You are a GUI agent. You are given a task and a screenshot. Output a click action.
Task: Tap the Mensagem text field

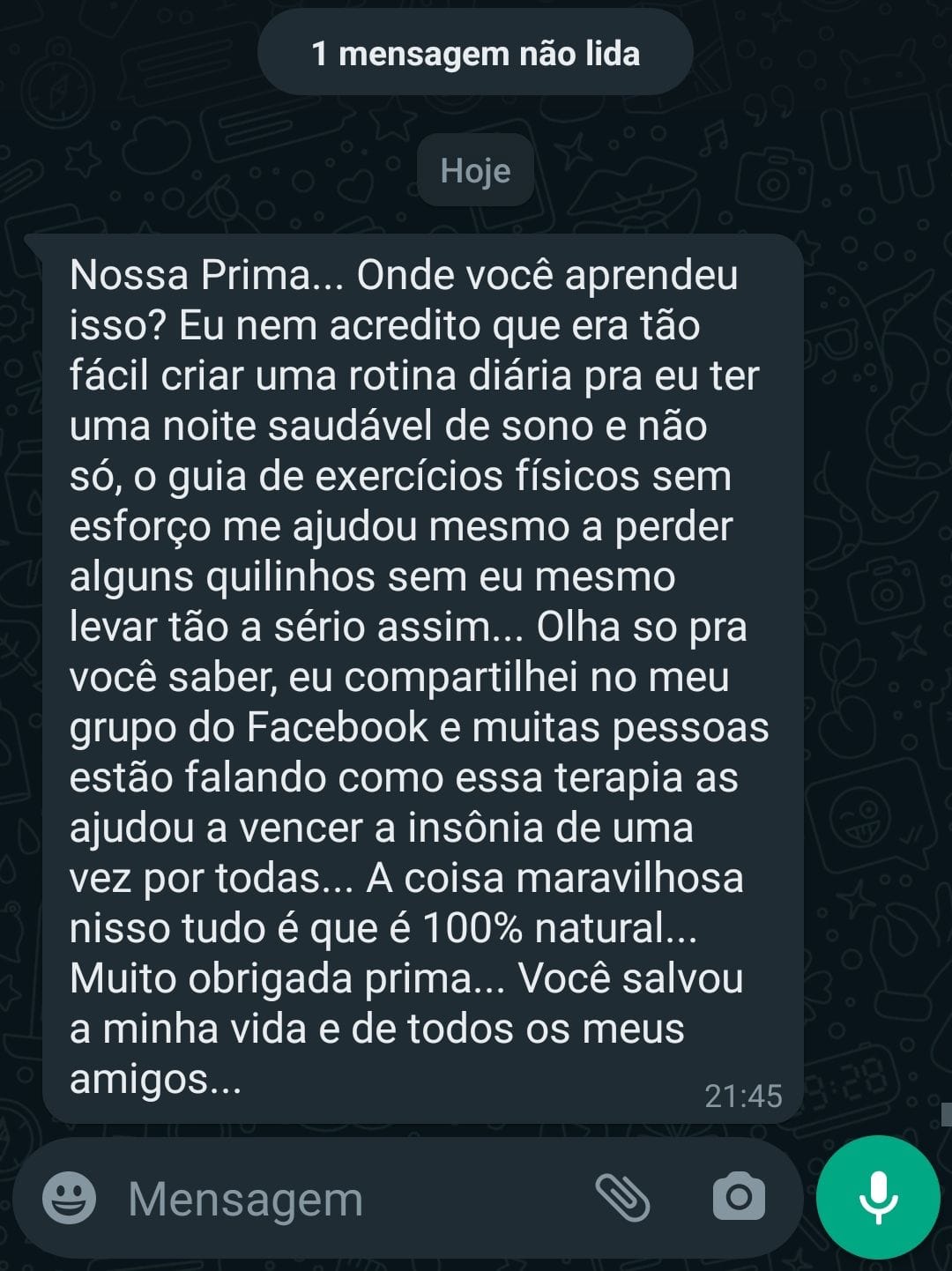coord(335,1199)
